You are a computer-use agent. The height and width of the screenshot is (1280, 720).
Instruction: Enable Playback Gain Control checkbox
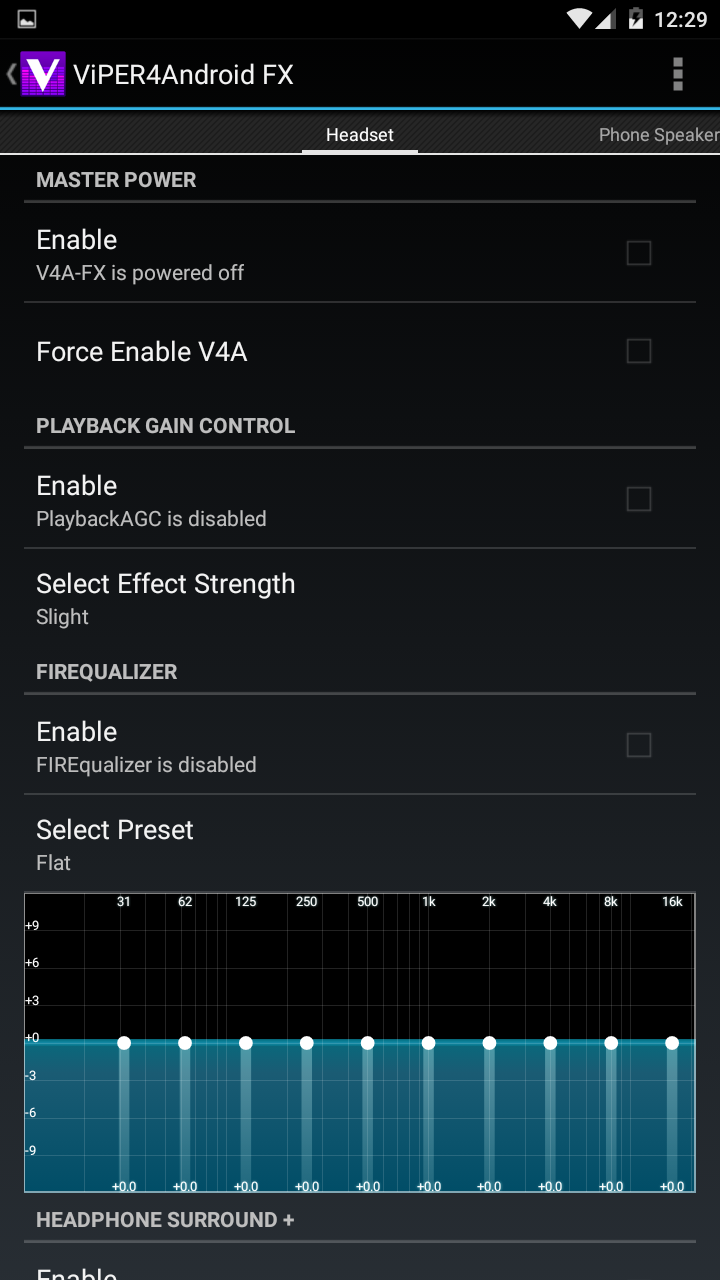pos(638,499)
